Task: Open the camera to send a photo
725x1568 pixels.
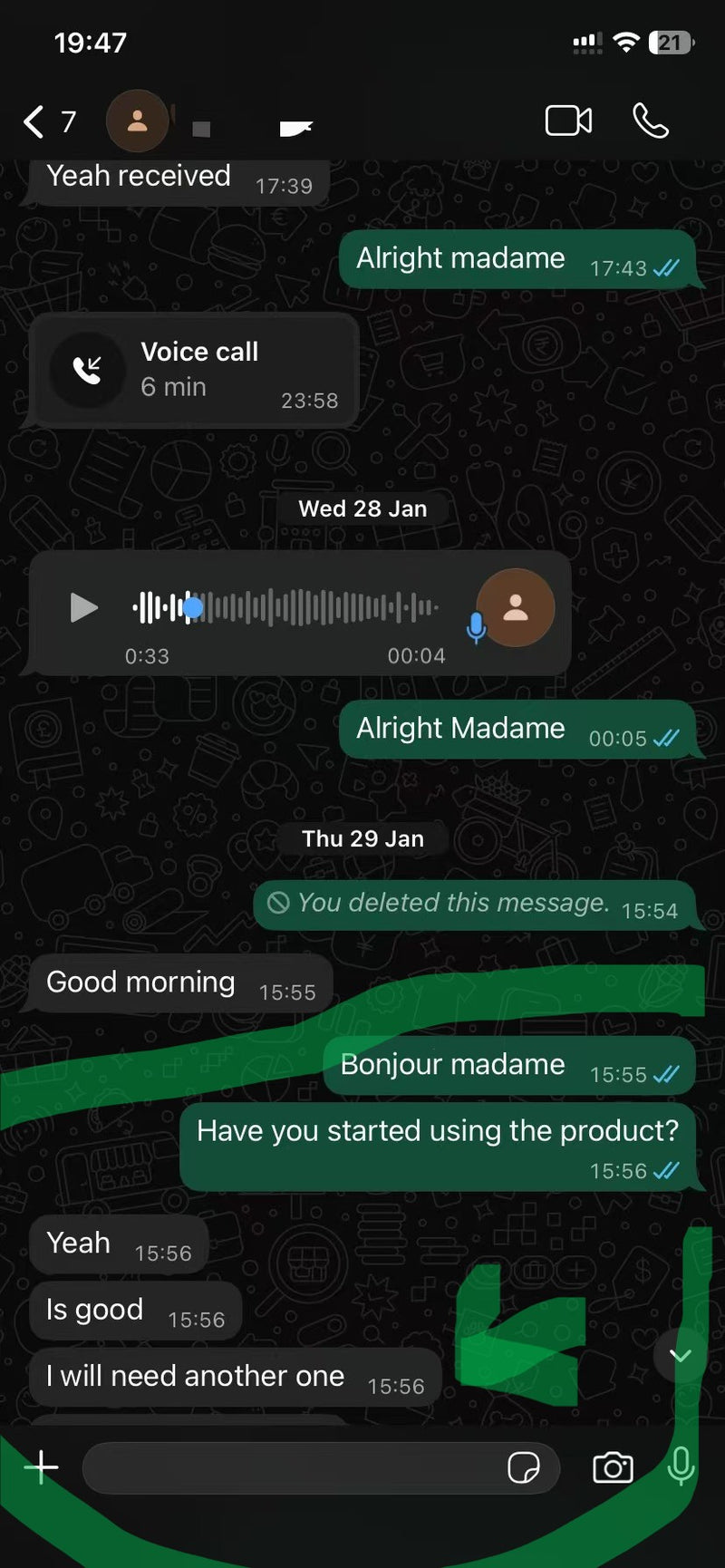Action: 613,1467
